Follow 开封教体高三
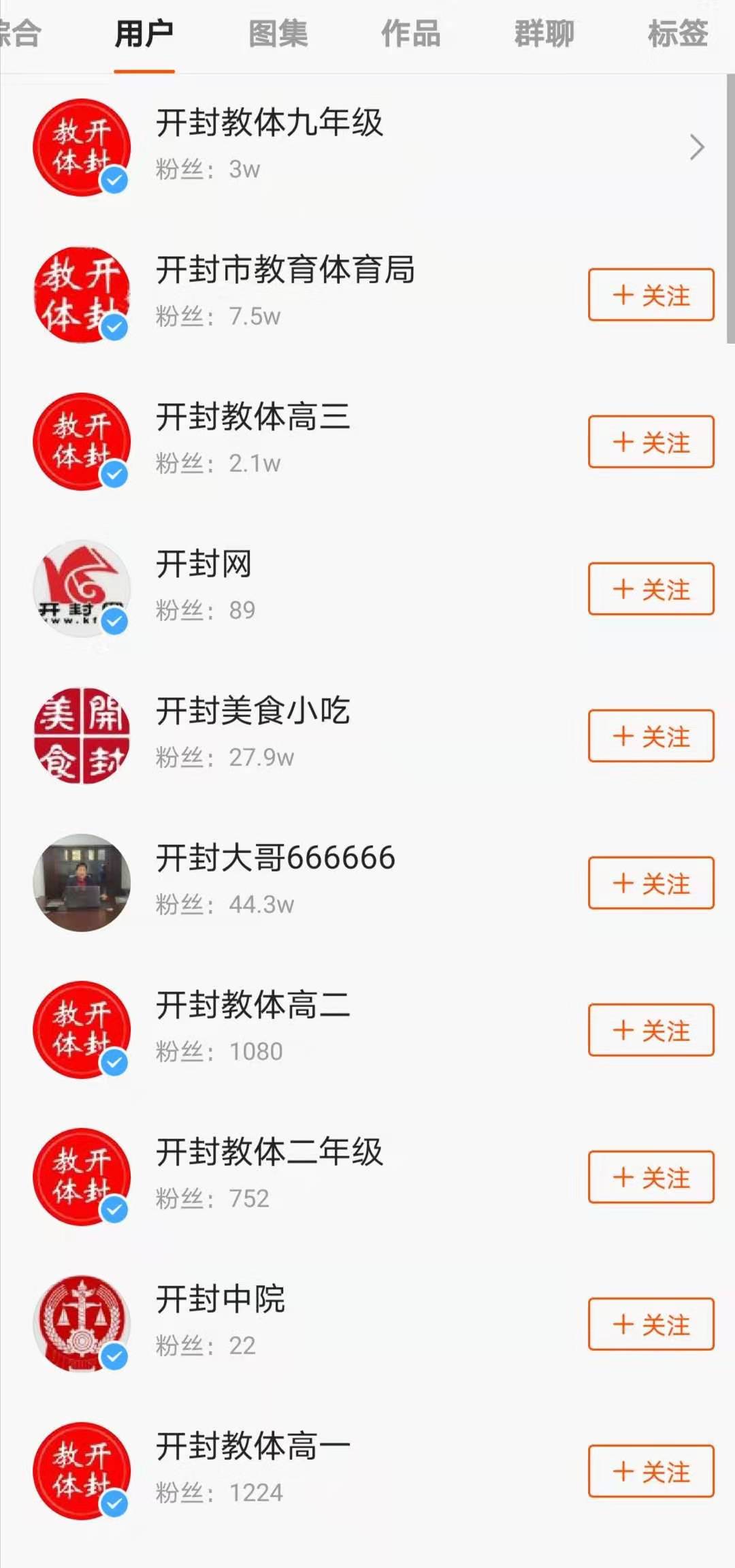This screenshot has width=735, height=1568. tap(651, 442)
